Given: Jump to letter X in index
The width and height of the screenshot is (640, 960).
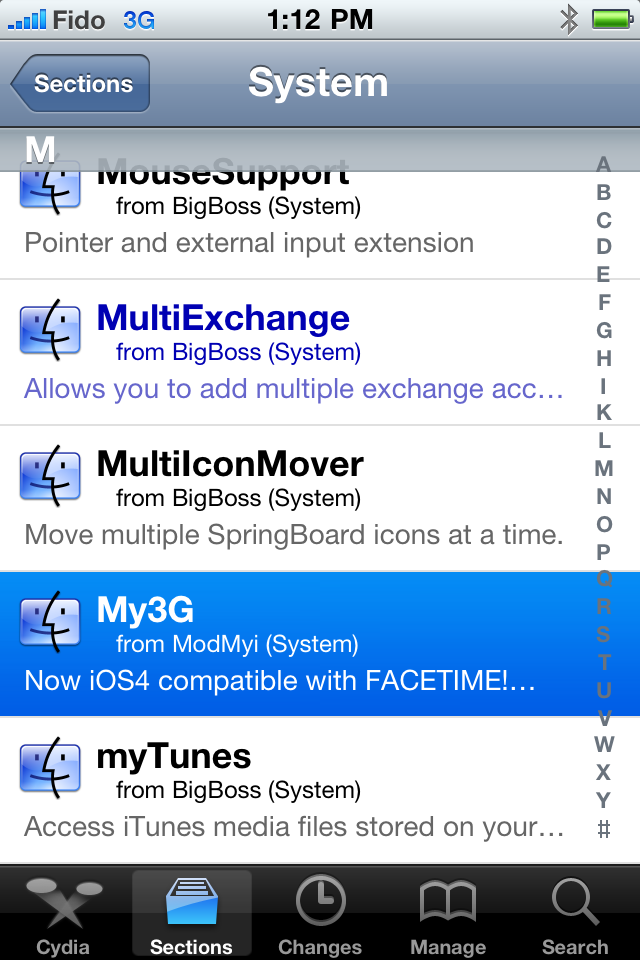Looking at the screenshot, I should (603, 772).
